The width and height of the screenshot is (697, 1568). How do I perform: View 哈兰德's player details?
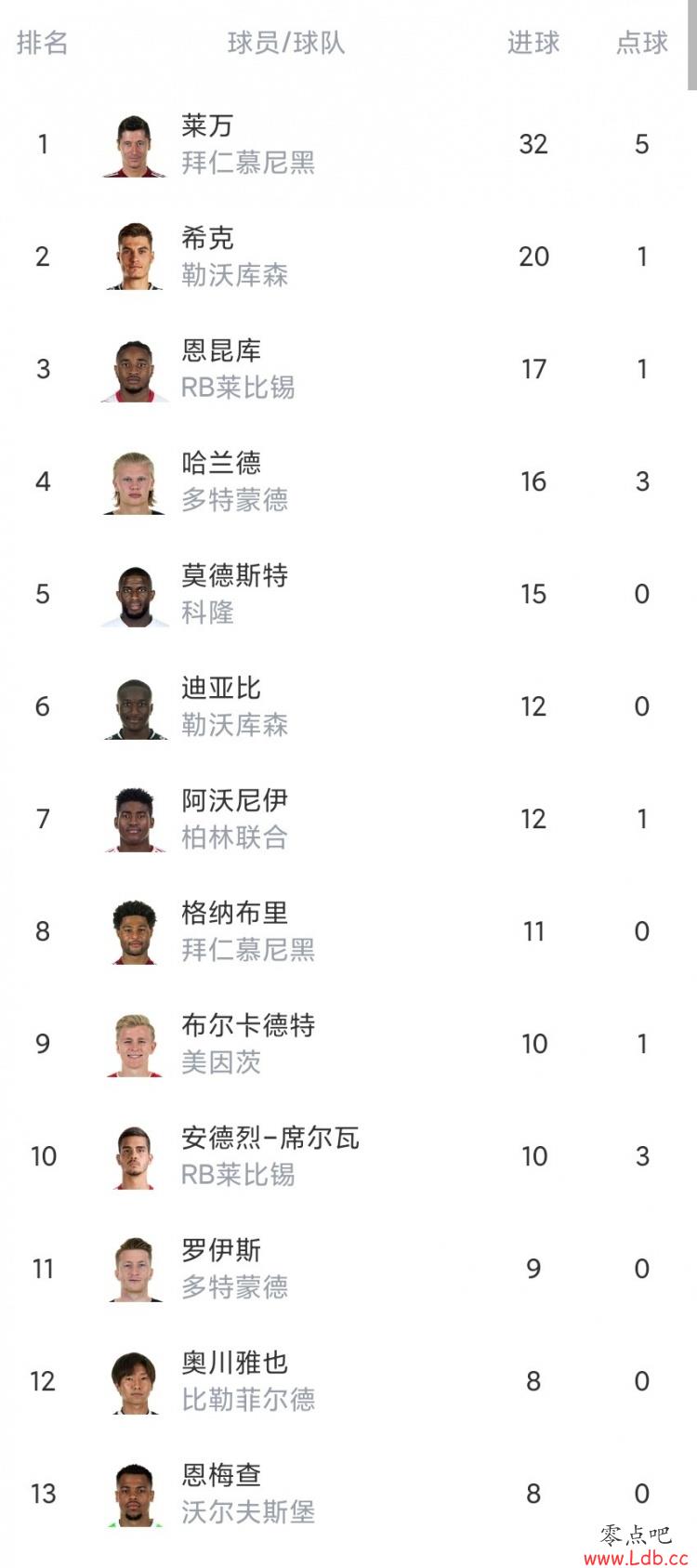coord(348,481)
